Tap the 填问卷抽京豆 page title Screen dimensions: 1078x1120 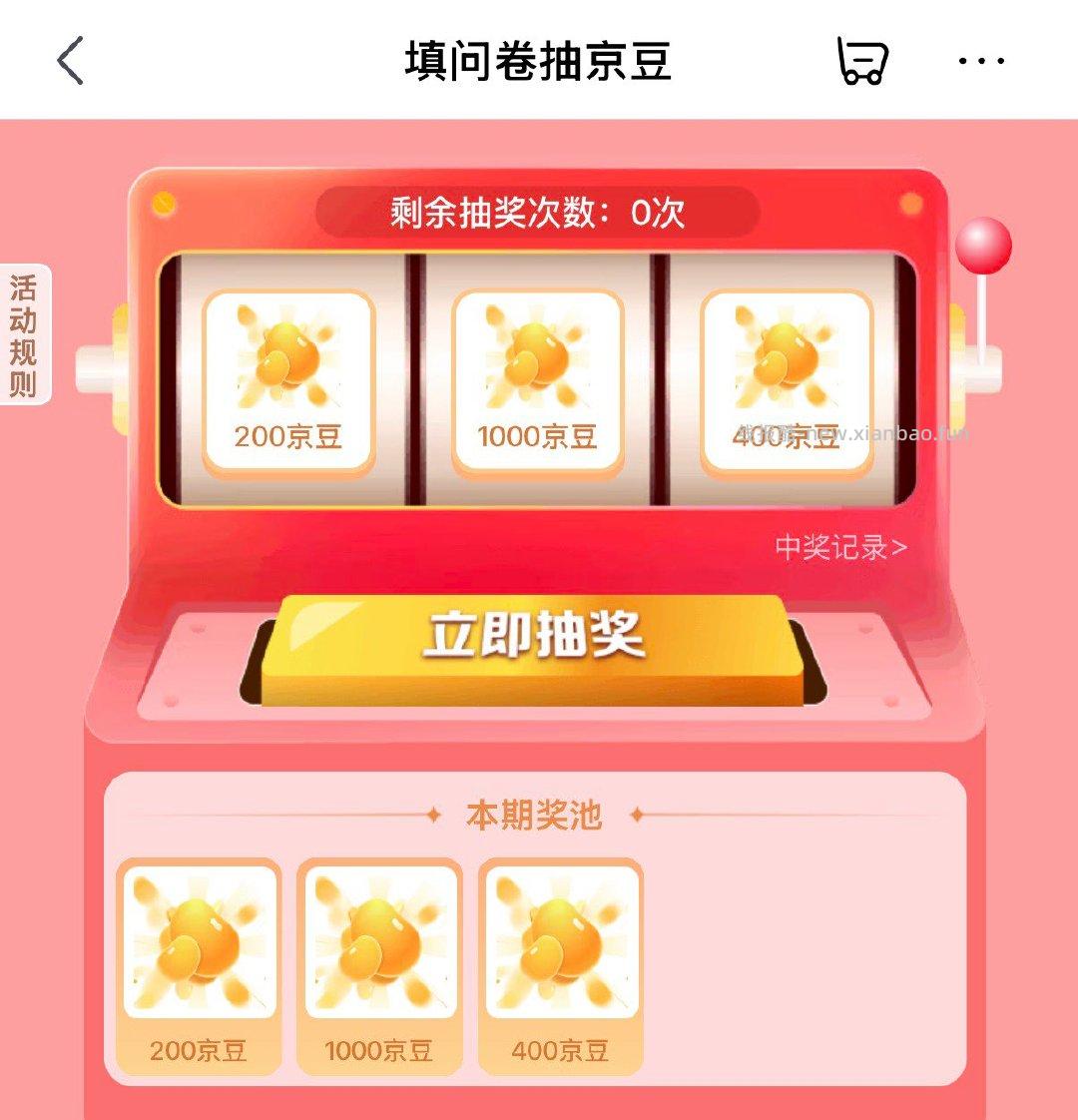(x=537, y=60)
